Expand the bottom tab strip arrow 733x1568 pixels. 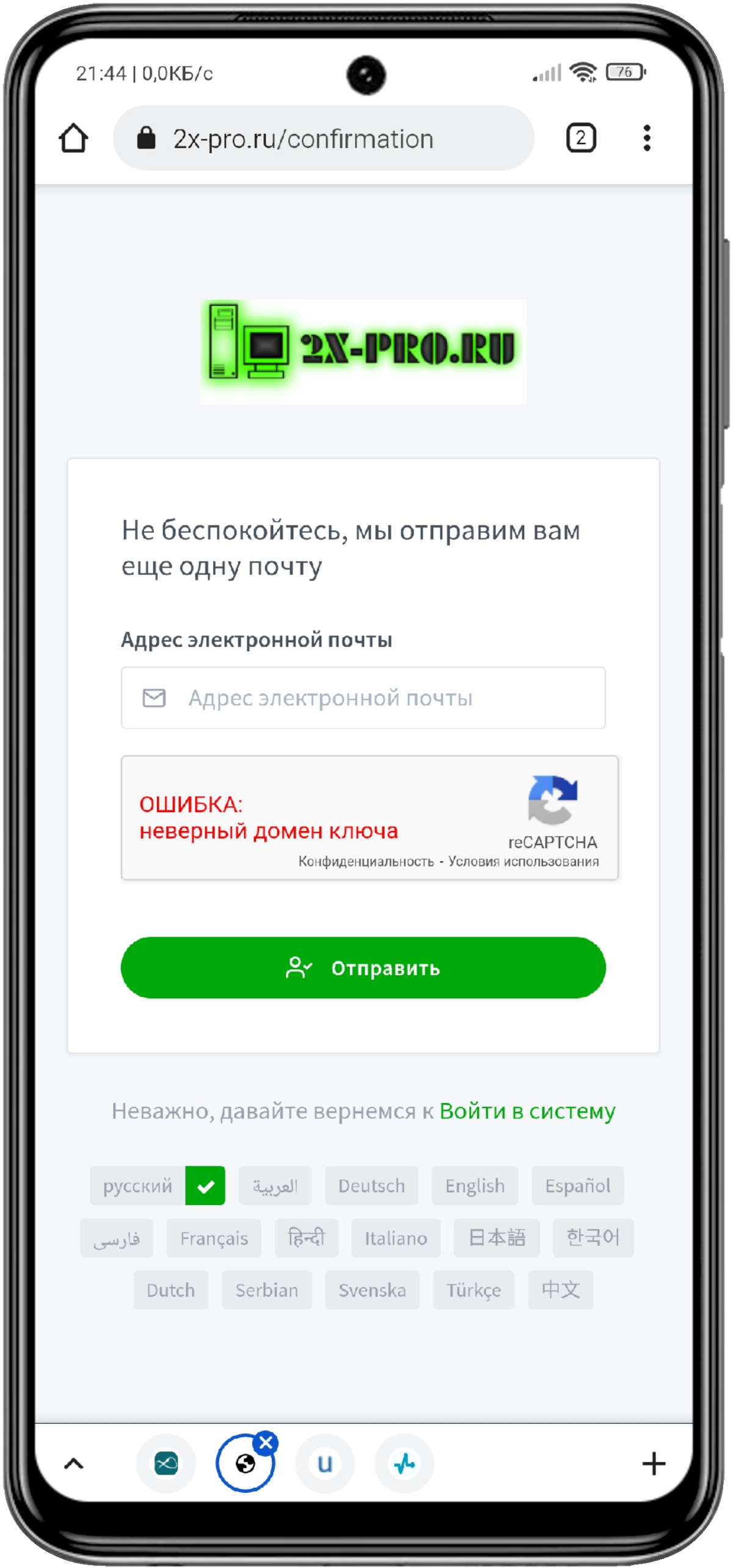click(x=74, y=1464)
